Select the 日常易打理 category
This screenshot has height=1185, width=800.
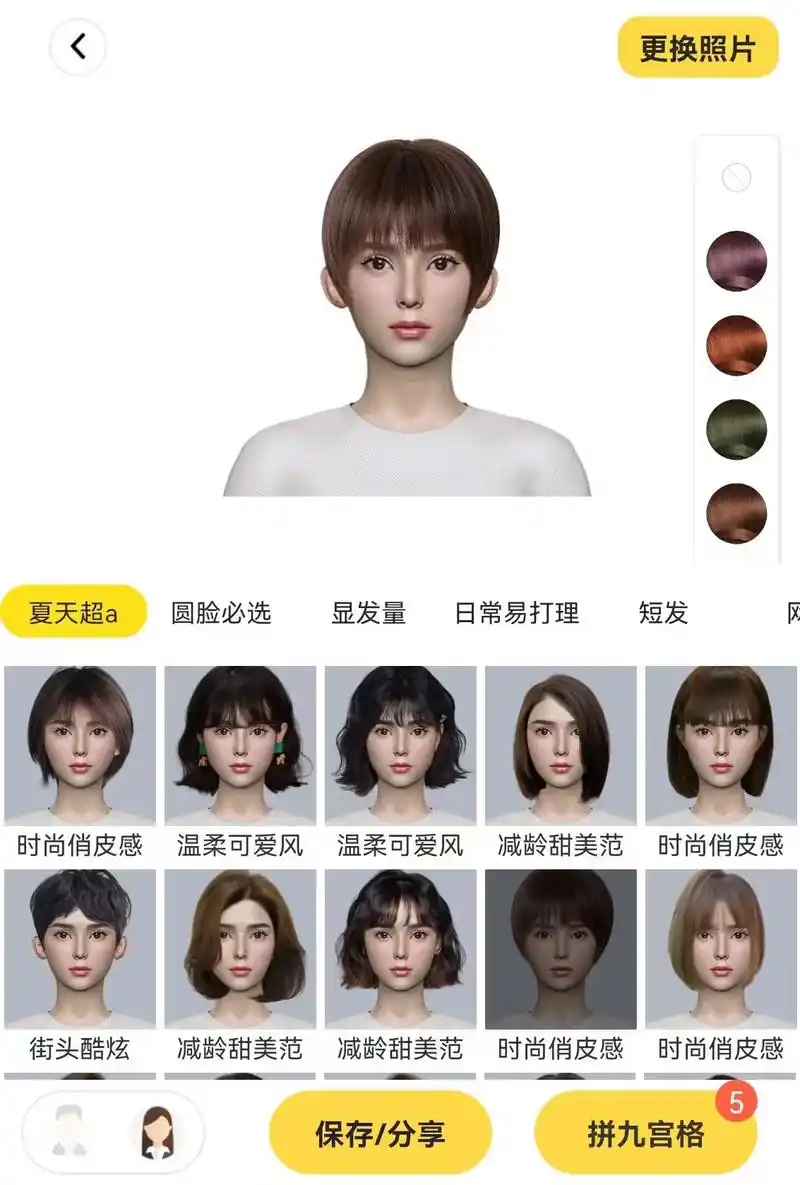(517, 613)
